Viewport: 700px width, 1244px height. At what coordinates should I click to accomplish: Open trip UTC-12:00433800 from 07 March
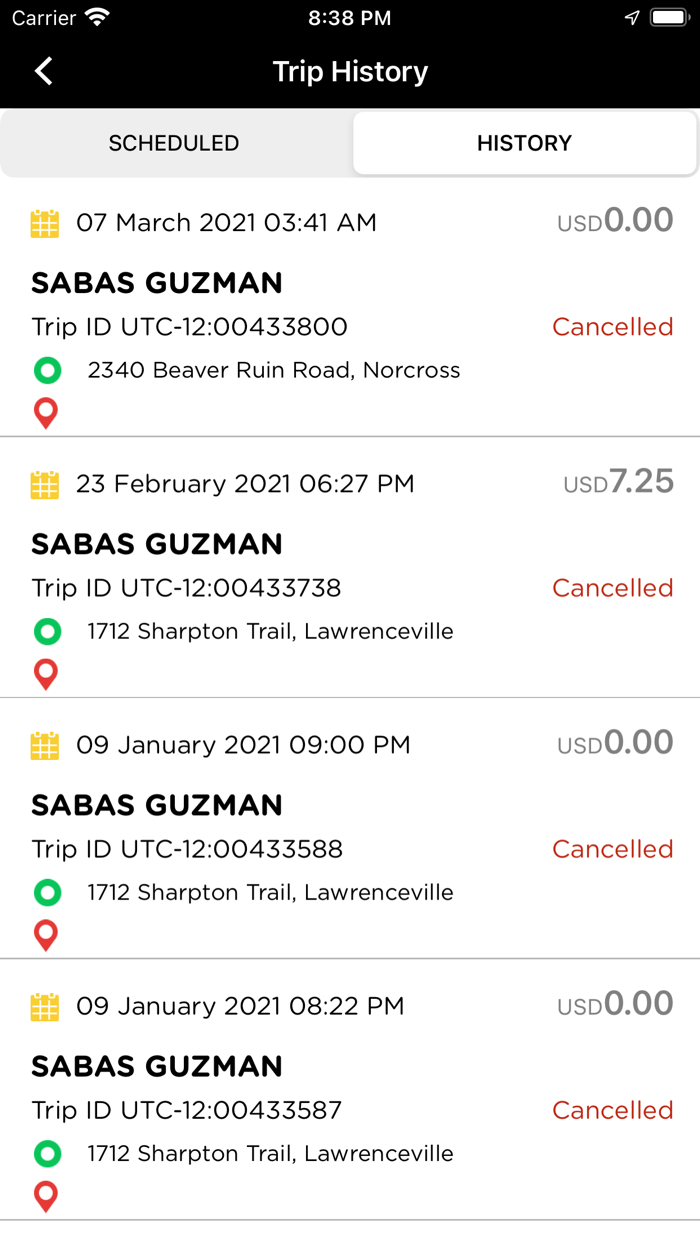click(350, 308)
